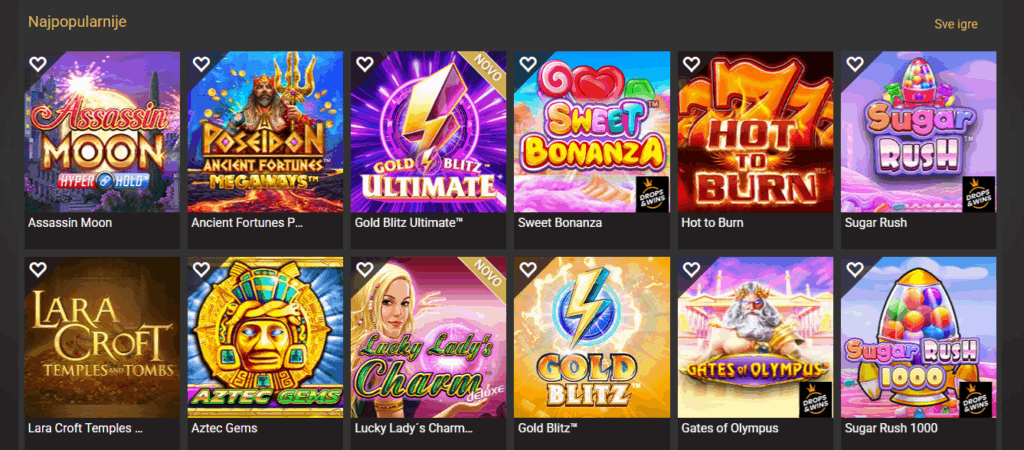Open the Sweet Bonanza game
The height and width of the screenshot is (450, 1024).
pos(593,135)
